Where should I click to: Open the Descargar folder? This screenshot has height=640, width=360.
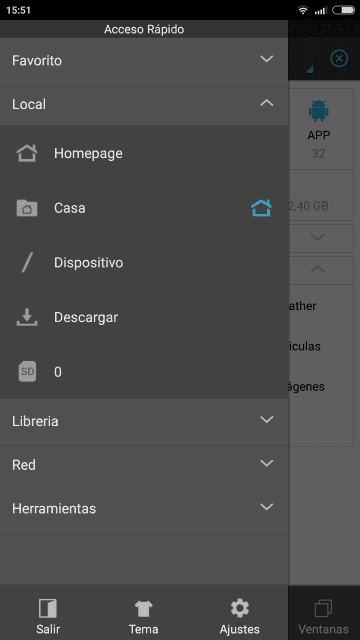[x=144, y=317]
